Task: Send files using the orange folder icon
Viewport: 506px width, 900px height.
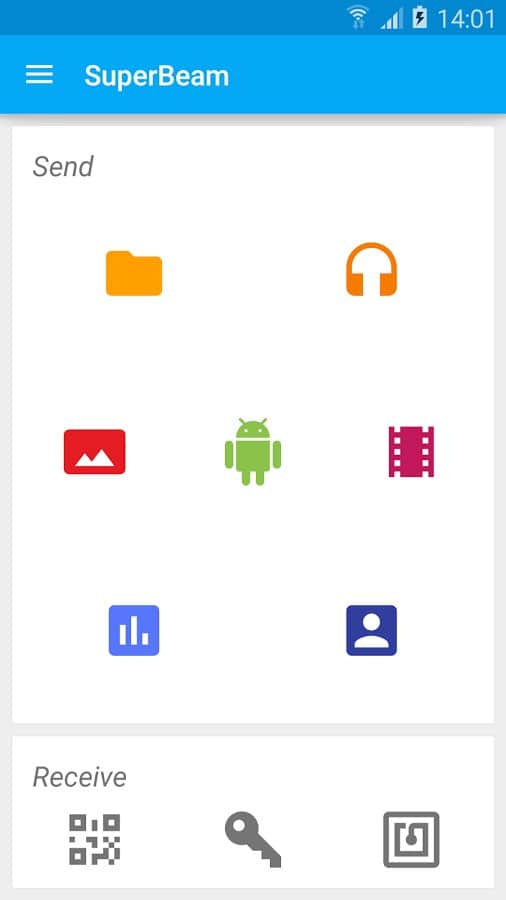Action: click(x=134, y=273)
